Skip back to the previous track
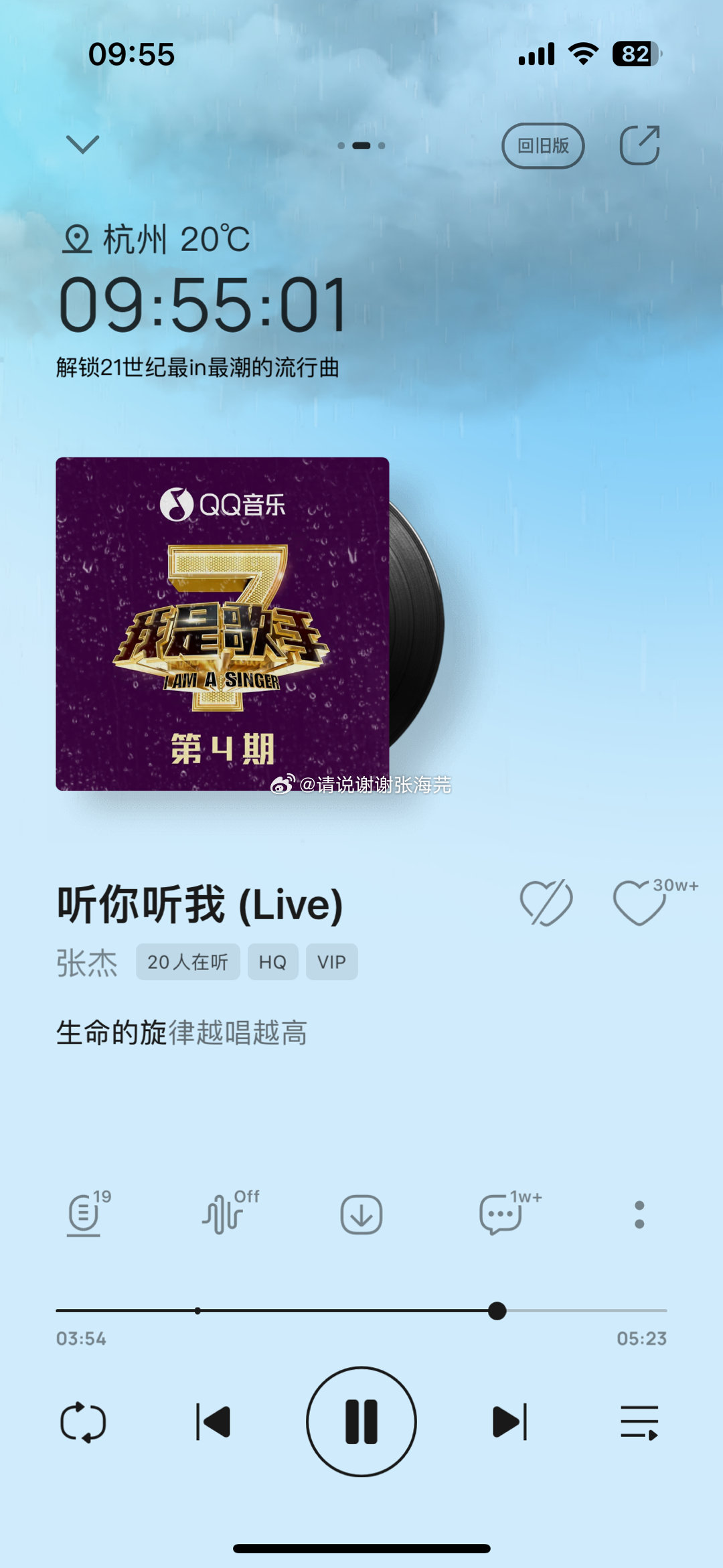Viewport: 723px width, 1568px height. [x=214, y=1422]
